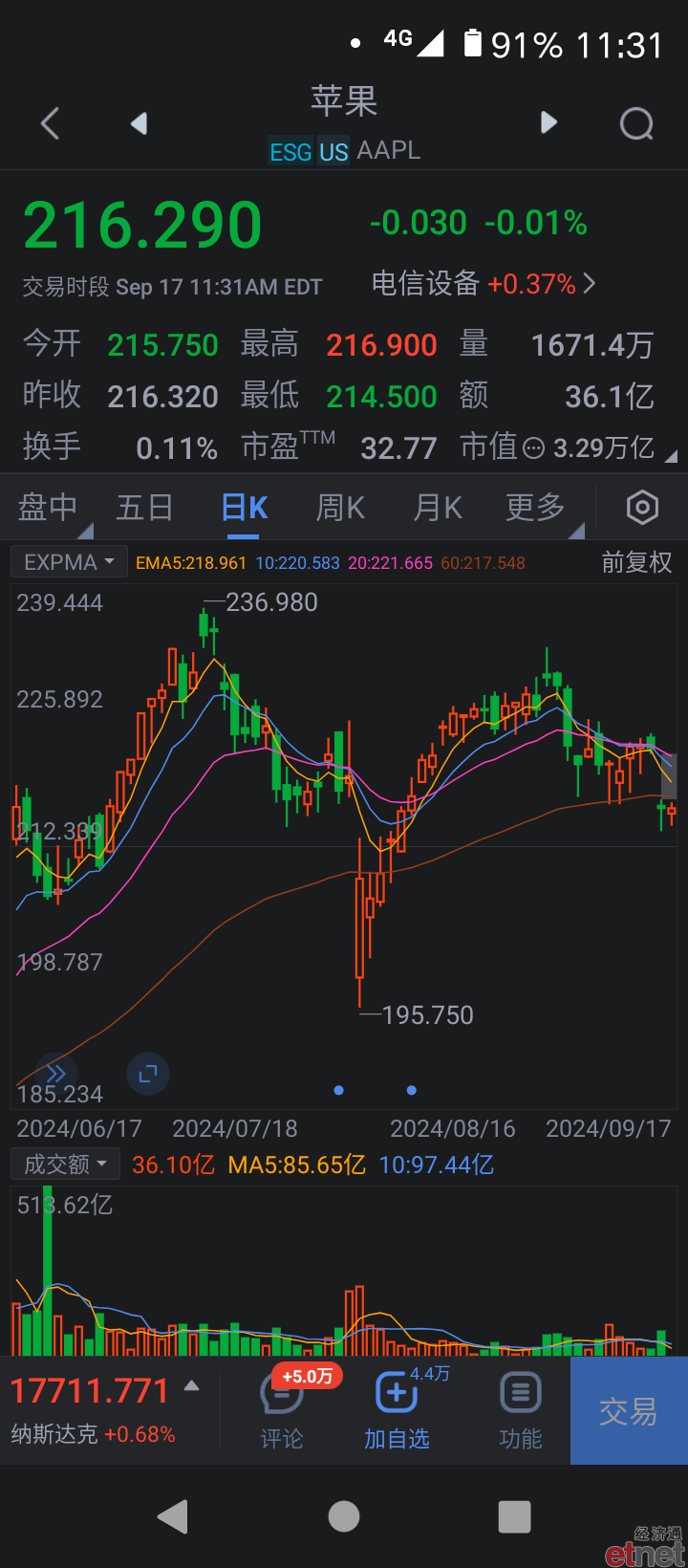Show the 月K monthly chart
Viewport: 688px width, 1568px height.
pyautogui.click(x=438, y=507)
